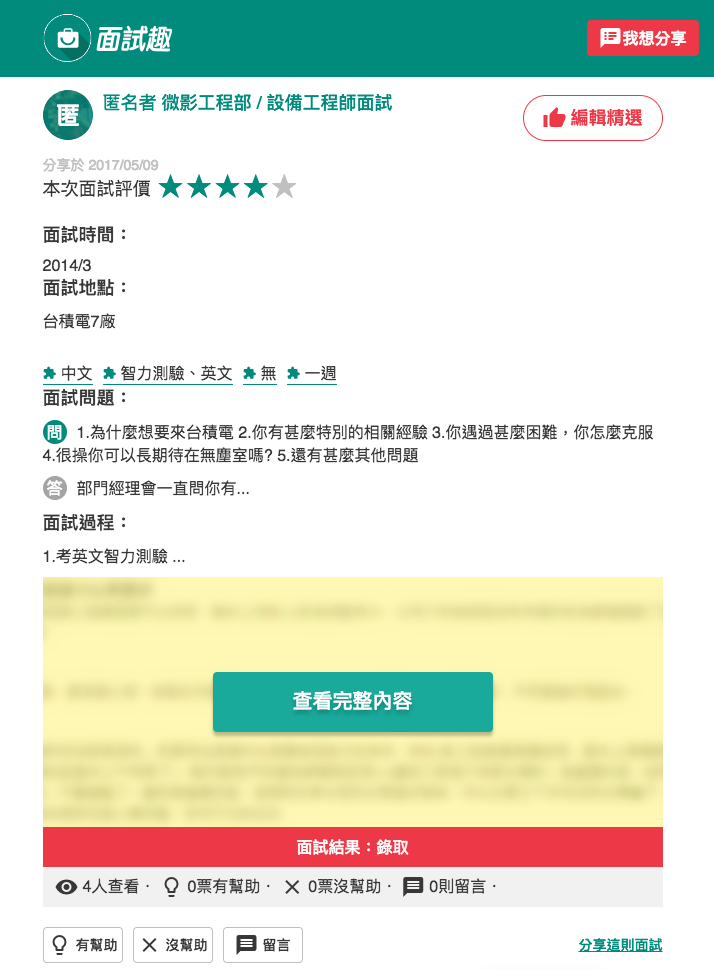Open the 面試趣 home logo
Viewport: 714px width, 970px height.
click(x=108, y=39)
